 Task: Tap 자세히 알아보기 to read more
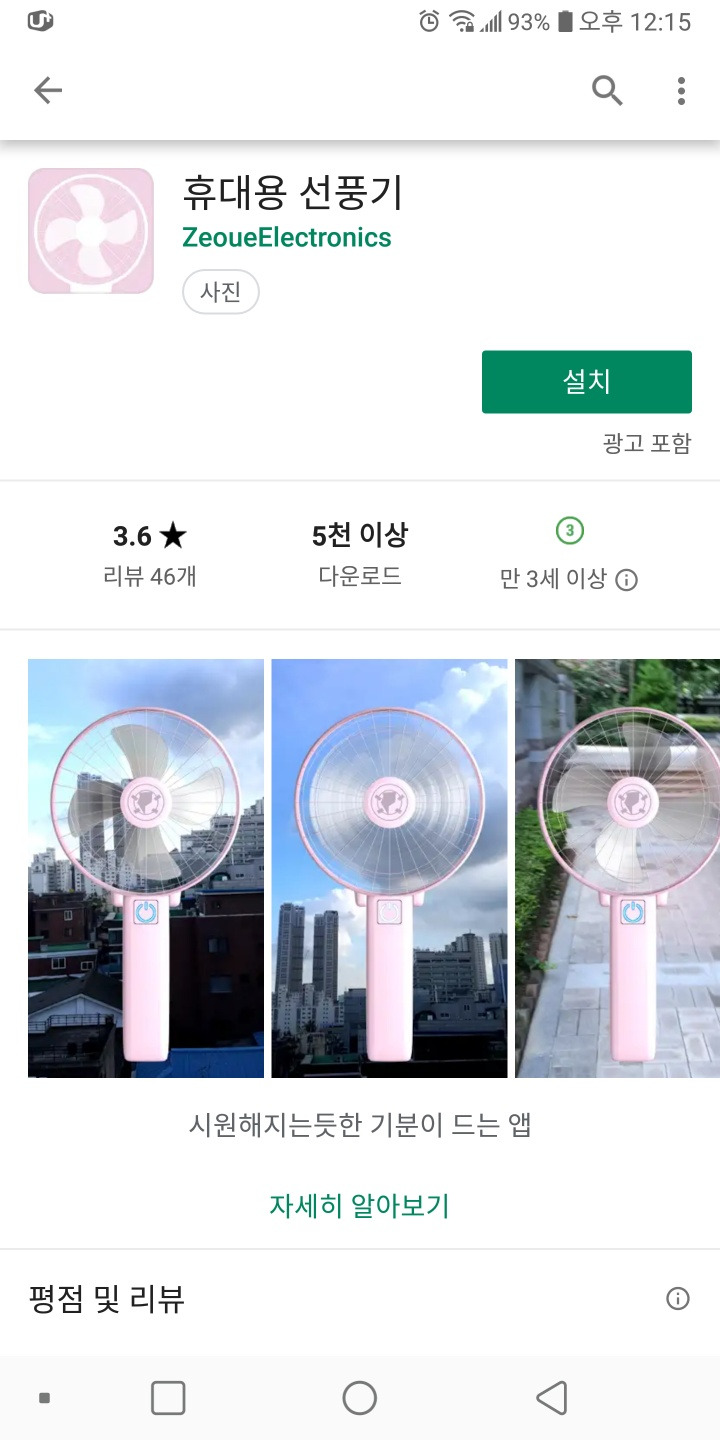click(359, 1205)
